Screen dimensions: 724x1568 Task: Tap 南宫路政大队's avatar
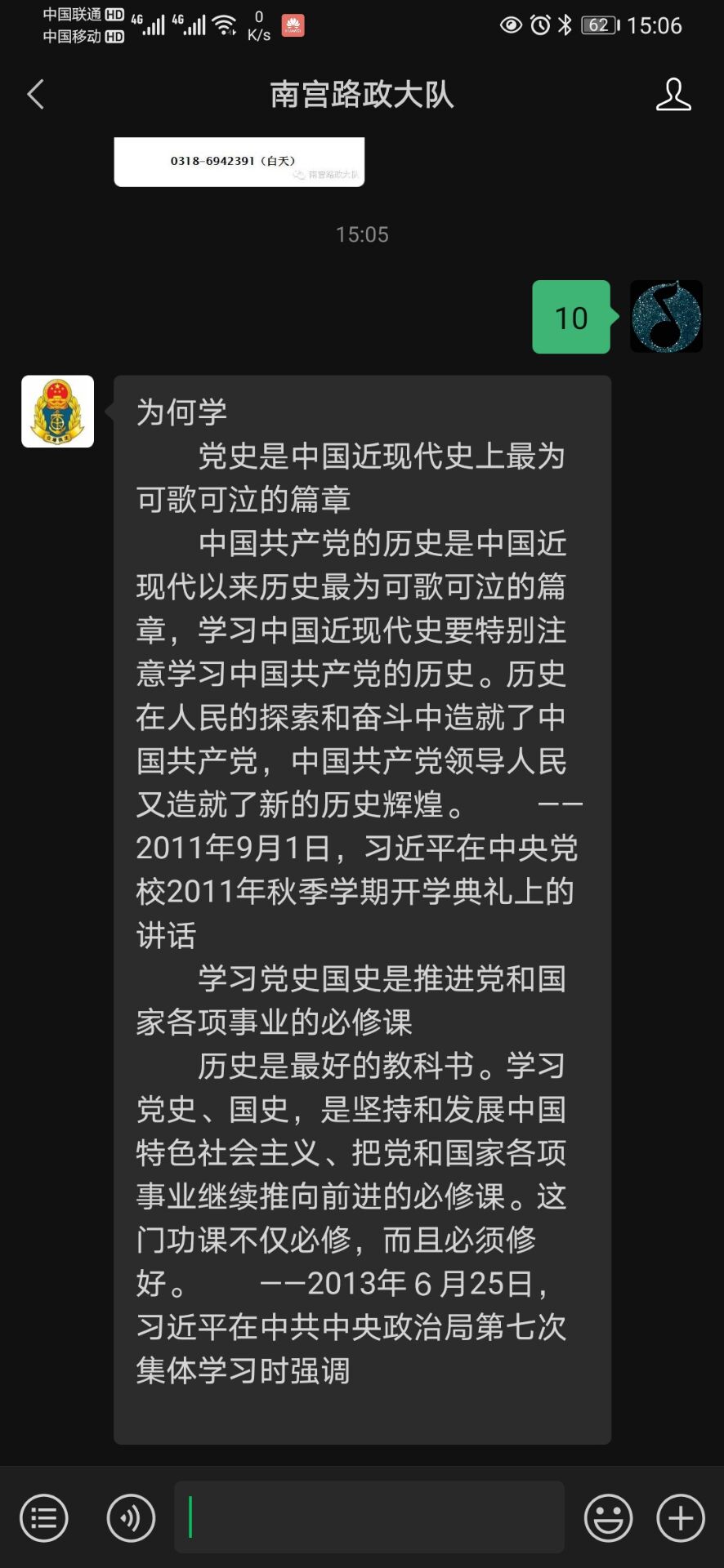coord(57,412)
